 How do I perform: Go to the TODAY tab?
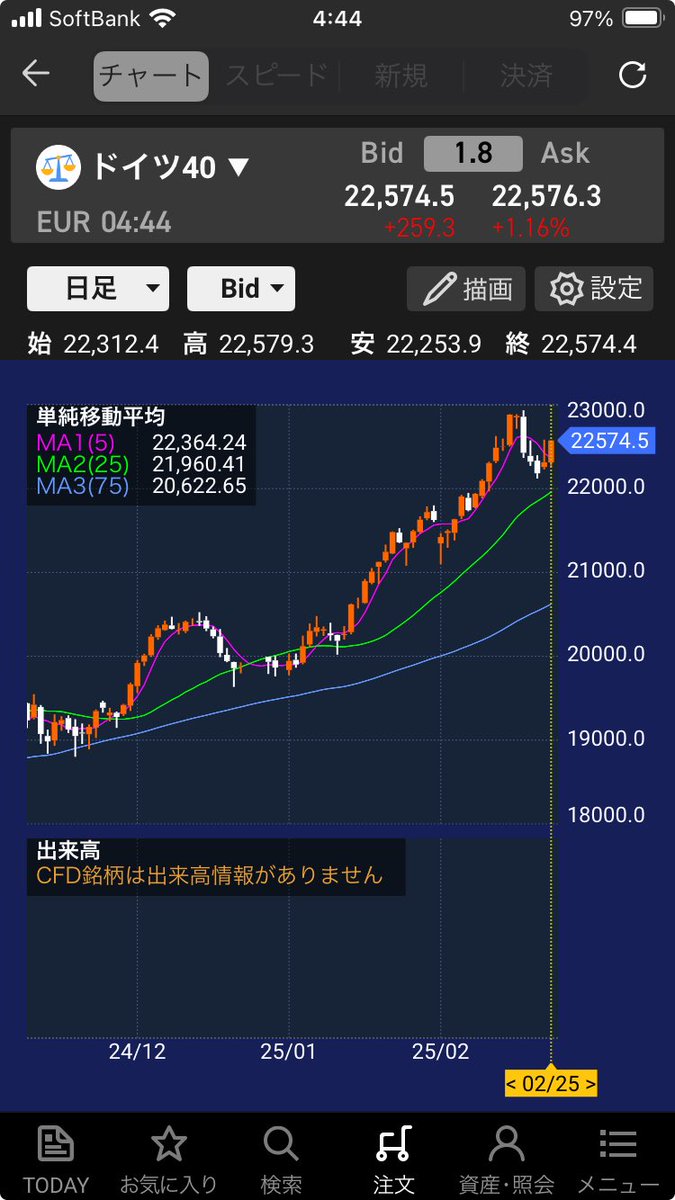pos(56,1158)
